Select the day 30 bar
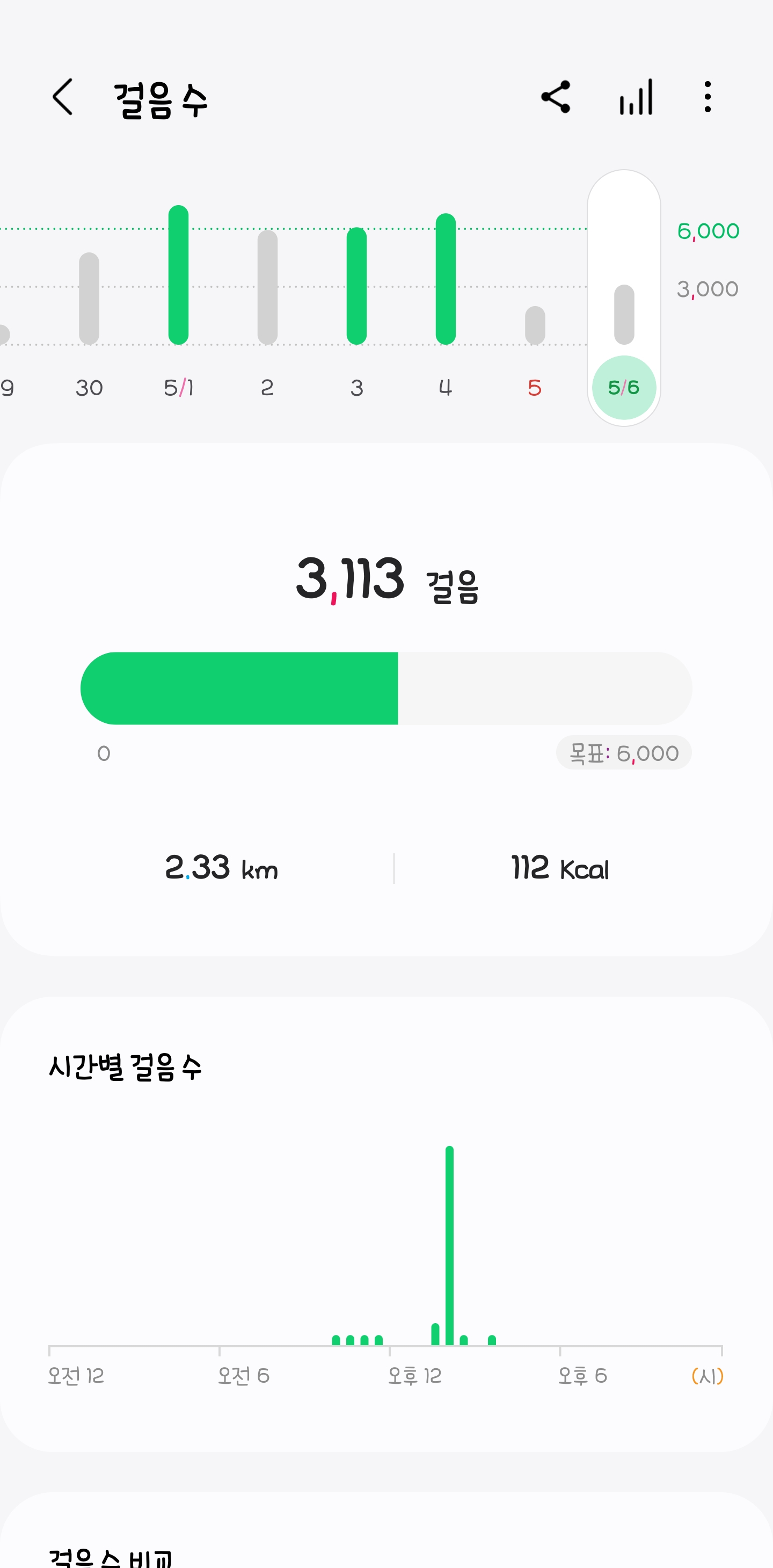This screenshot has height=1568, width=773. pos(89,298)
